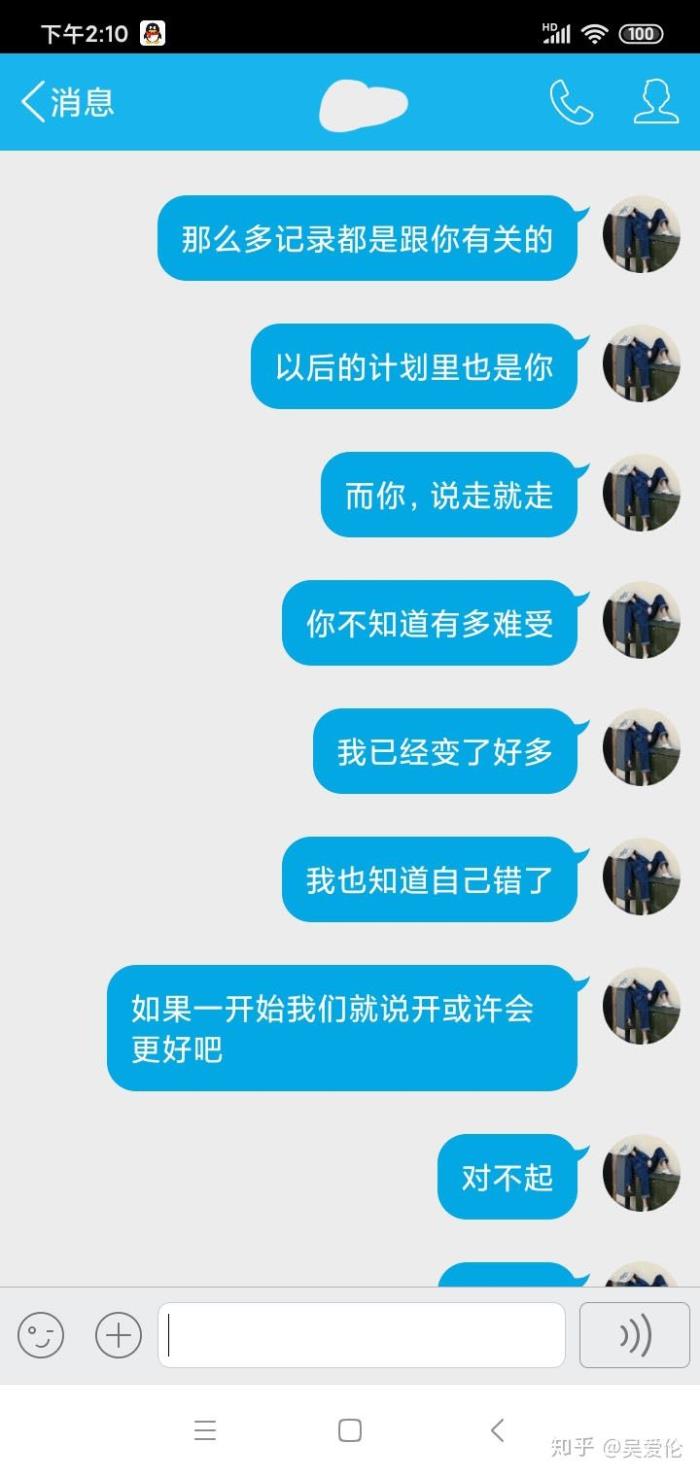The width and height of the screenshot is (700, 1477).
Task: Start a voice call with this contact
Action: 571,102
